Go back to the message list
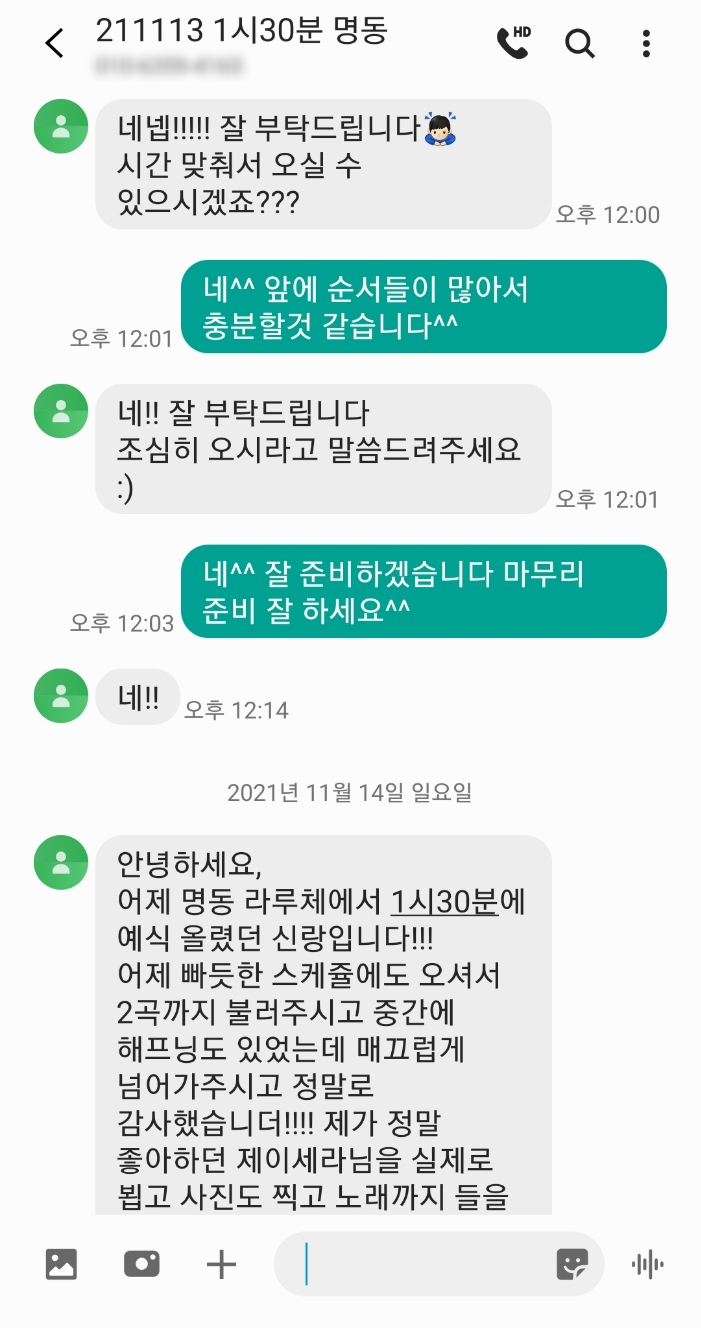The image size is (701, 1328). [54, 44]
